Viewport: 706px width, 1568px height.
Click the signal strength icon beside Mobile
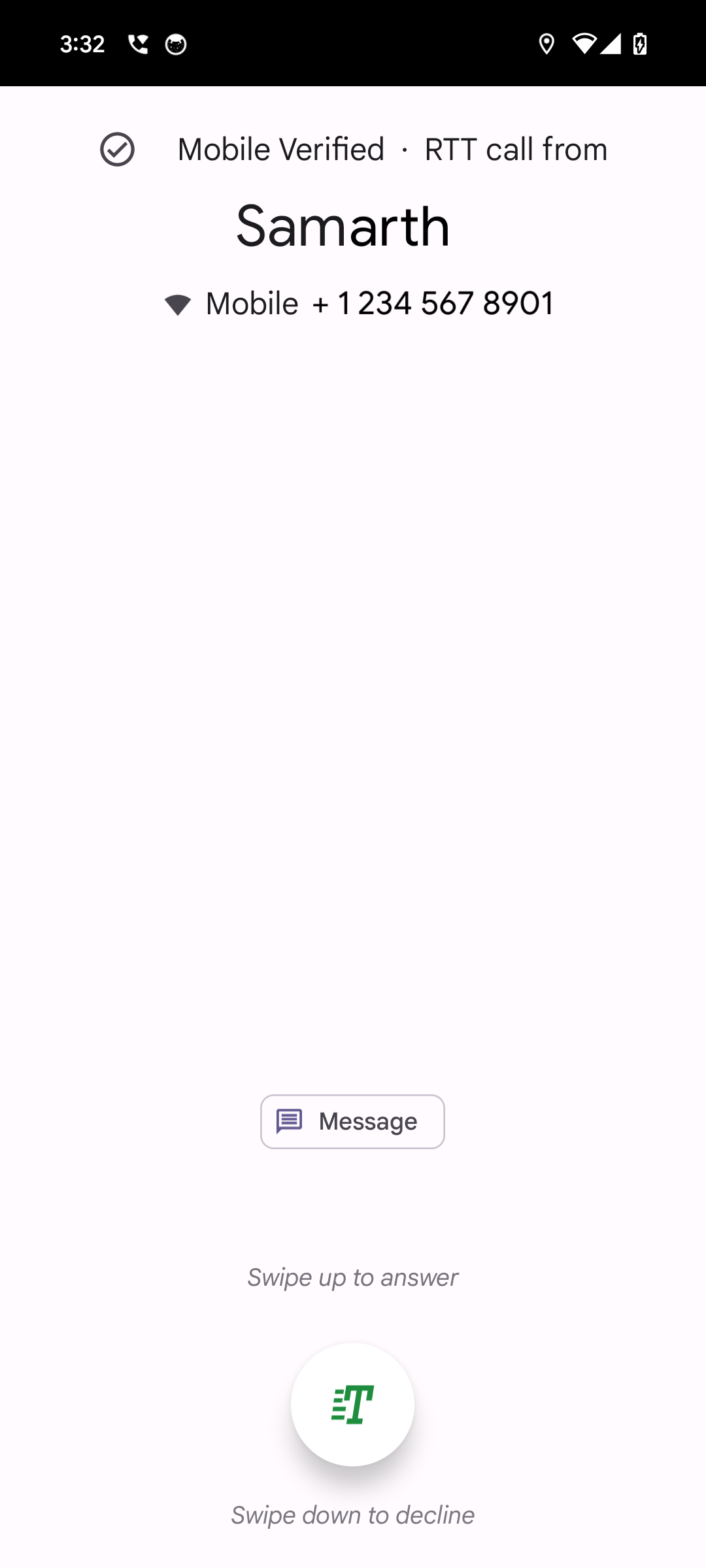point(178,302)
